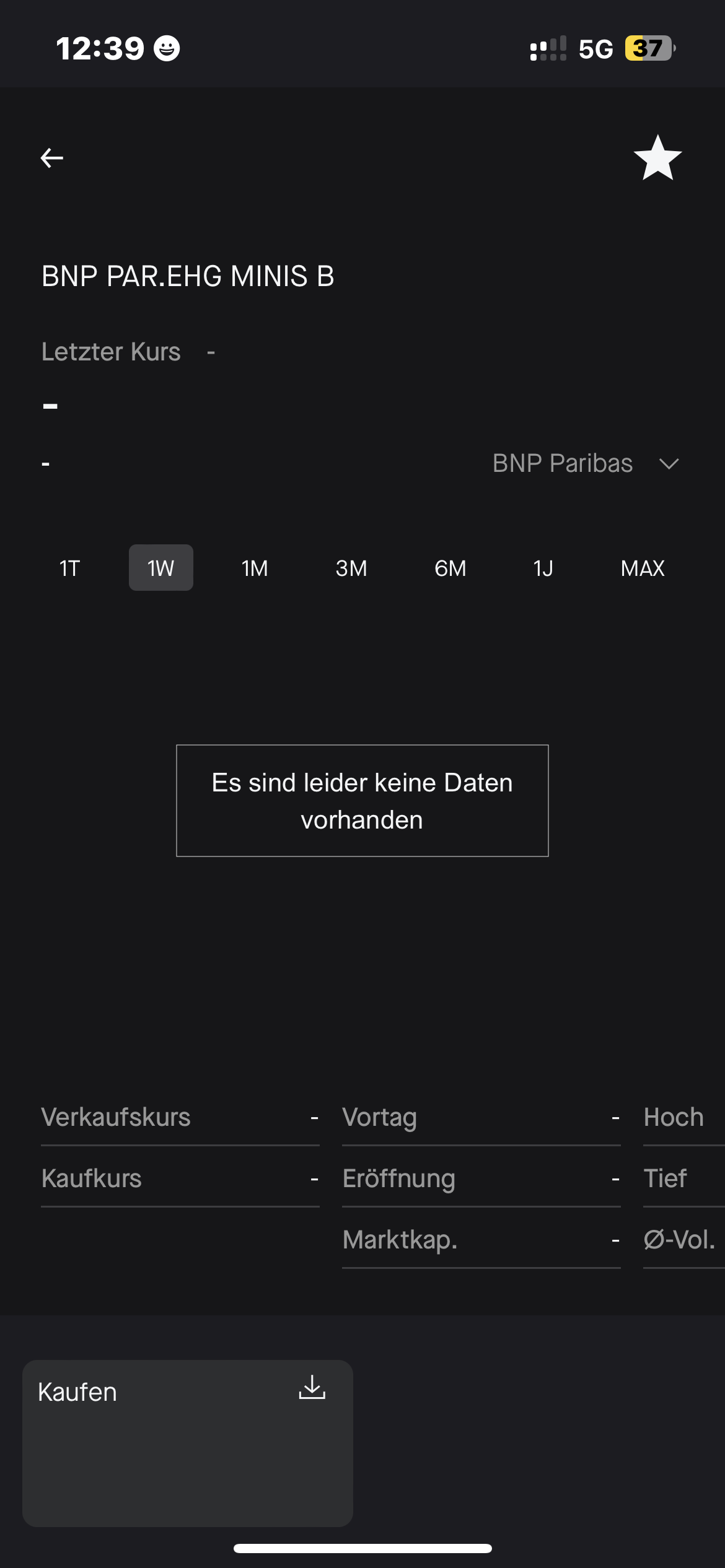Choose the 6M chart range

point(450,568)
